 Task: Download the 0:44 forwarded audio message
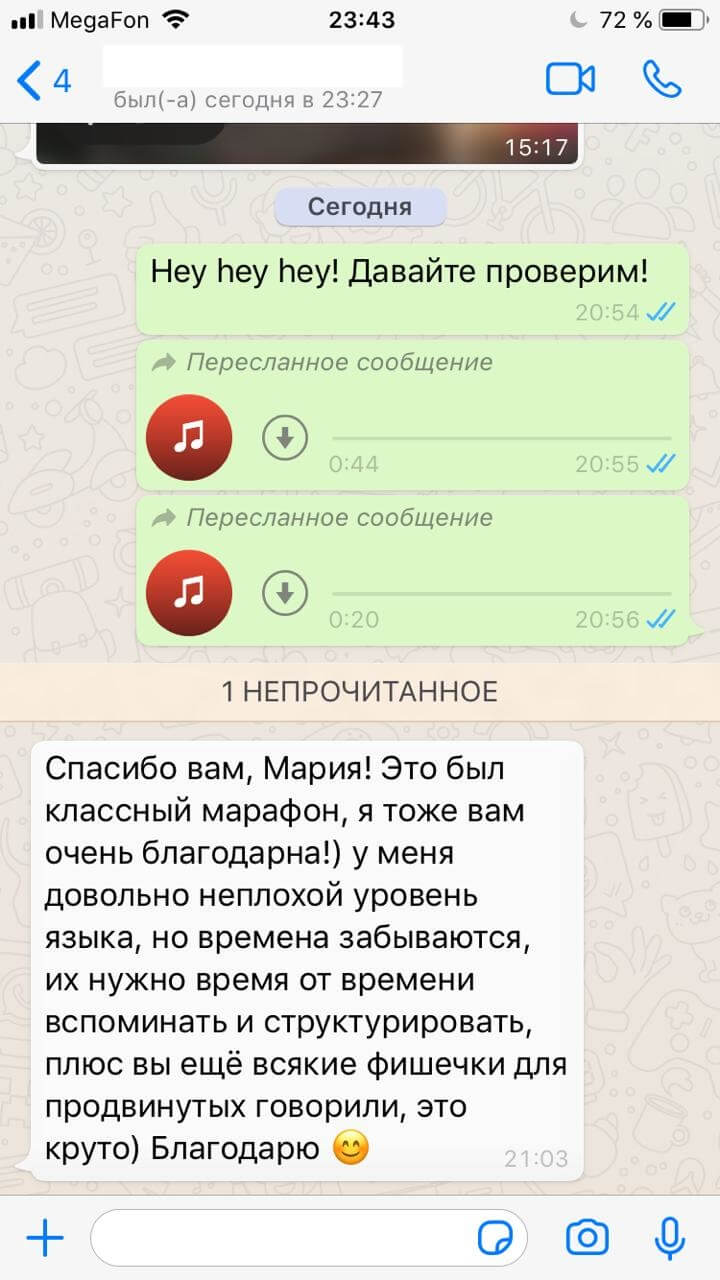click(285, 438)
